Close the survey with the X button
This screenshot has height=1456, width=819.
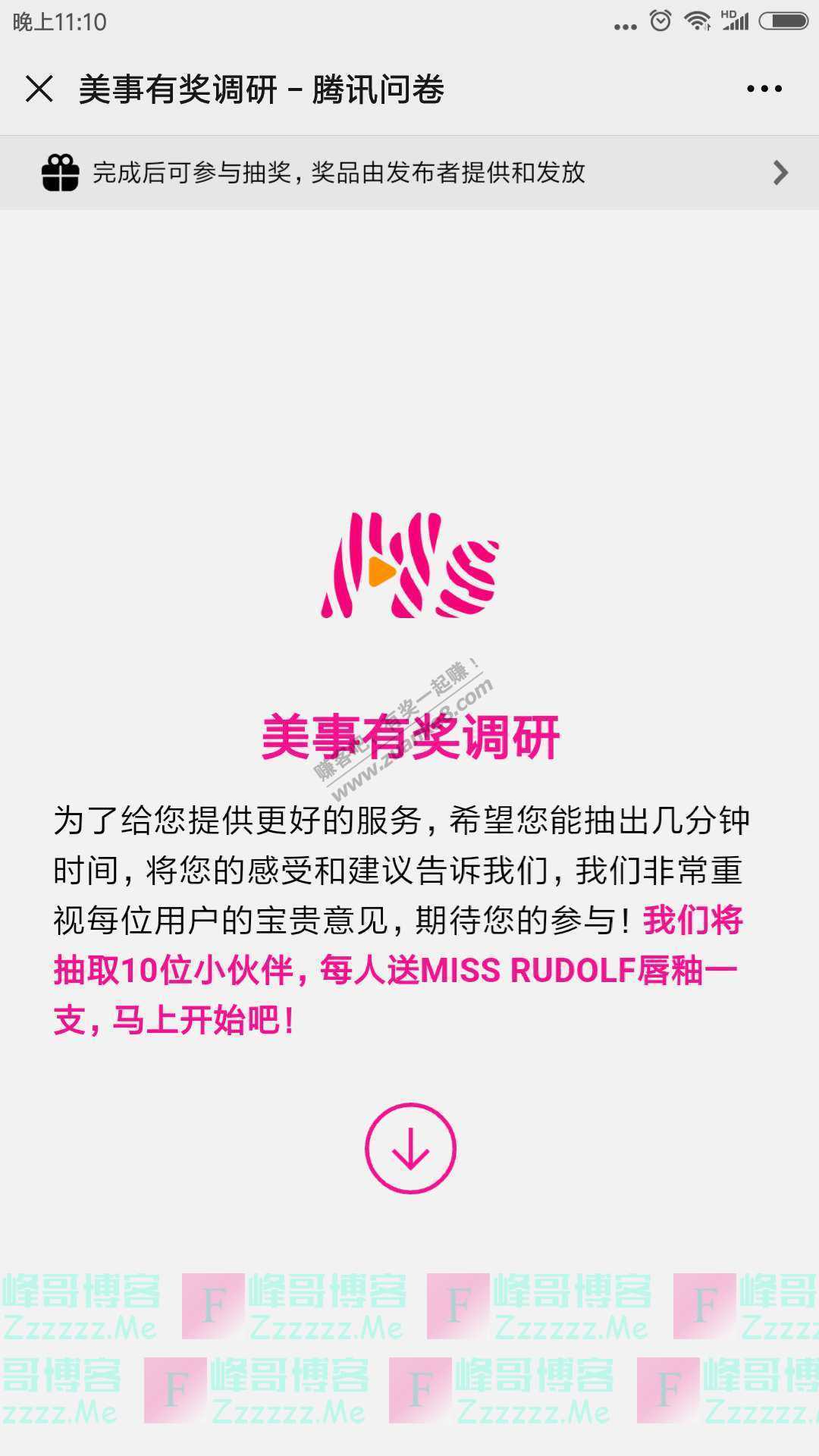(x=38, y=89)
